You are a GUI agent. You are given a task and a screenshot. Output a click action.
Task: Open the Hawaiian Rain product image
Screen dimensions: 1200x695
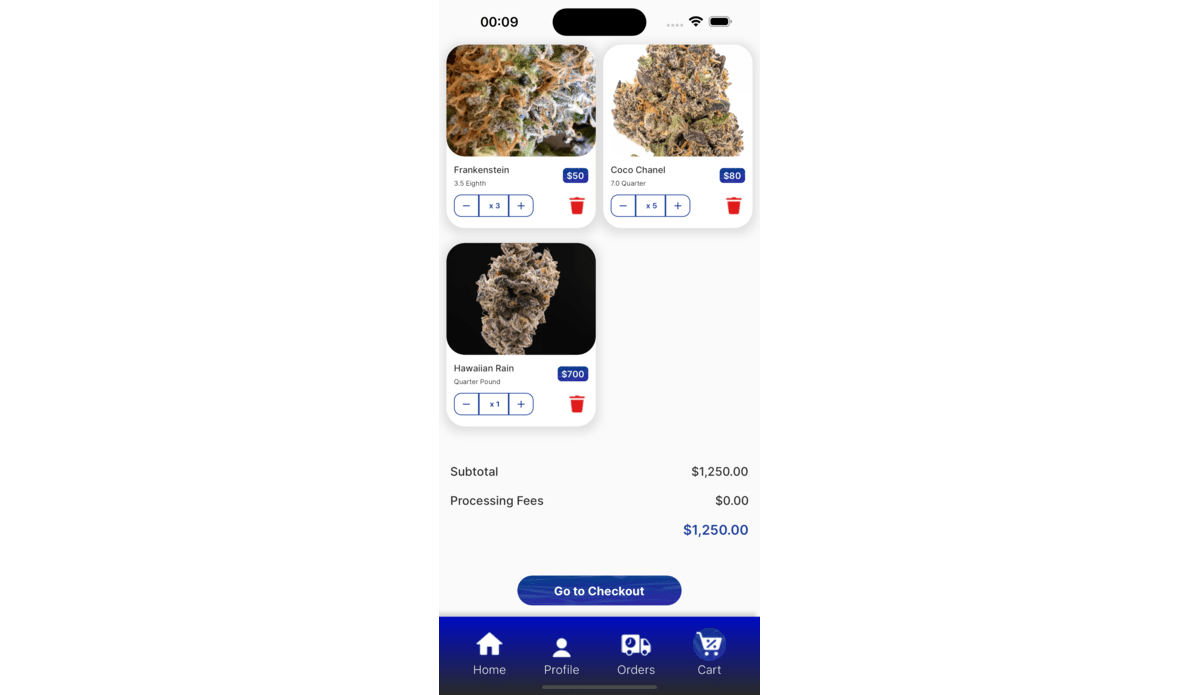point(521,298)
